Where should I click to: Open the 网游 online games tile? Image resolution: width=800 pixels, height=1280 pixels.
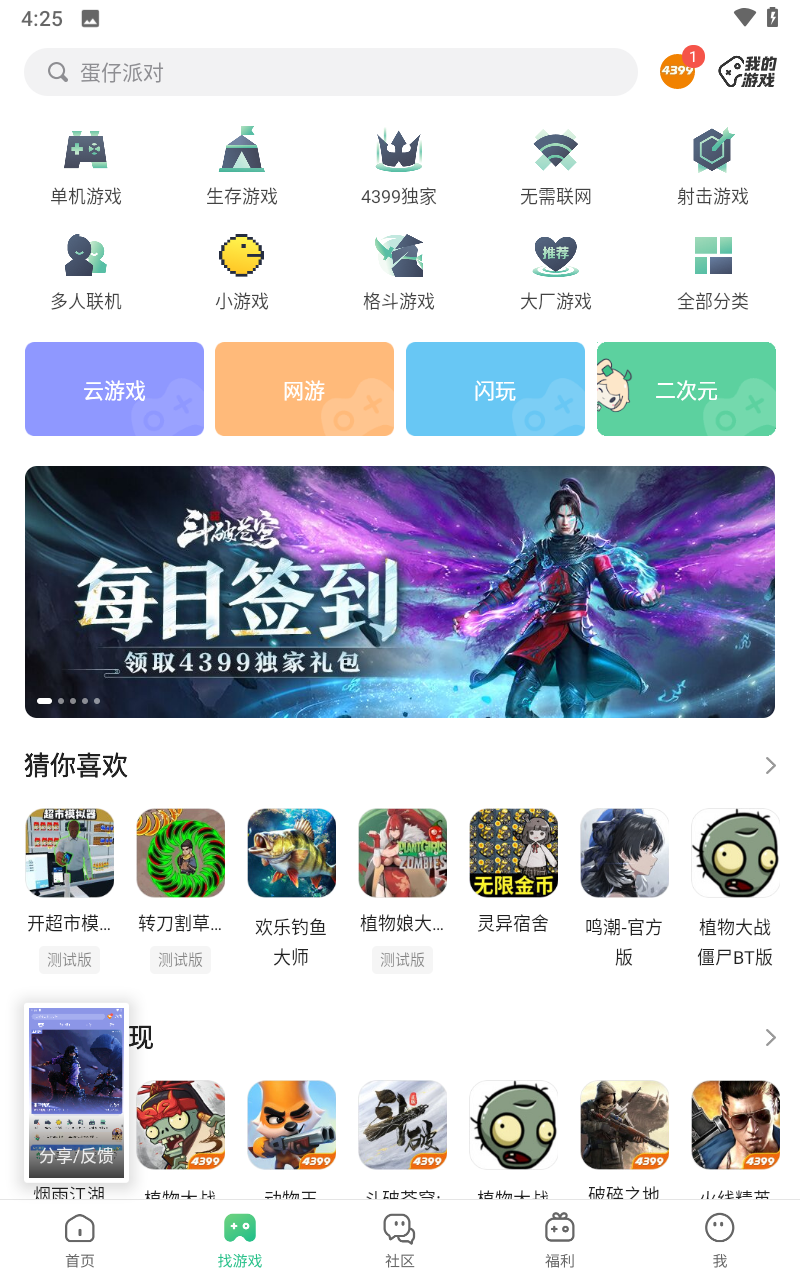pyautogui.click(x=304, y=390)
